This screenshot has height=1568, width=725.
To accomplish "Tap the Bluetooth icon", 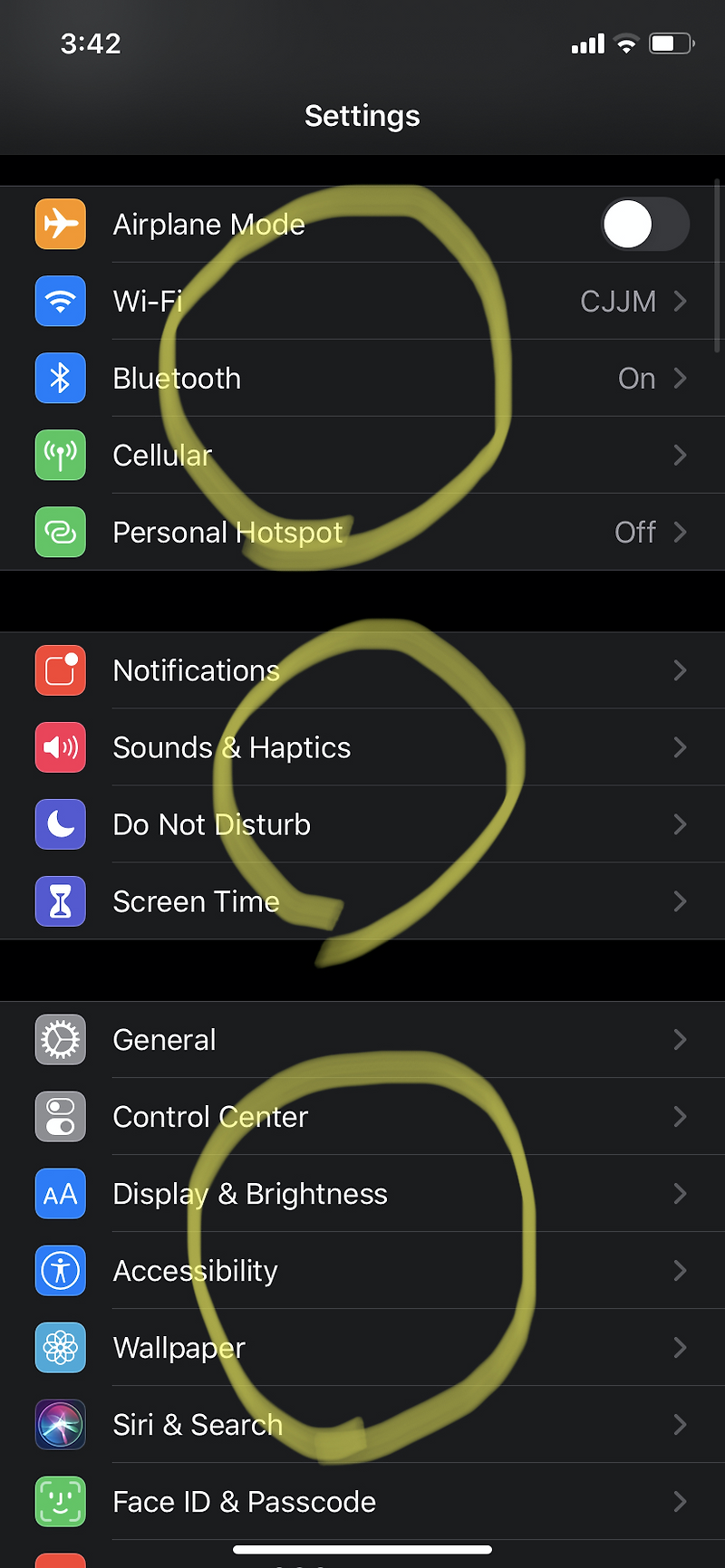I will 60,378.
